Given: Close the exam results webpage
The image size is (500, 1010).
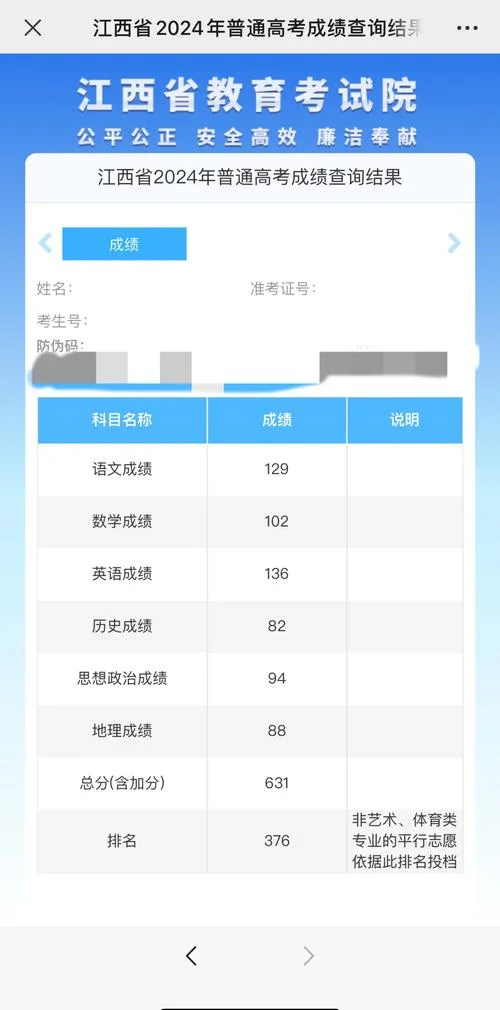Looking at the screenshot, I should click(x=32, y=28).
